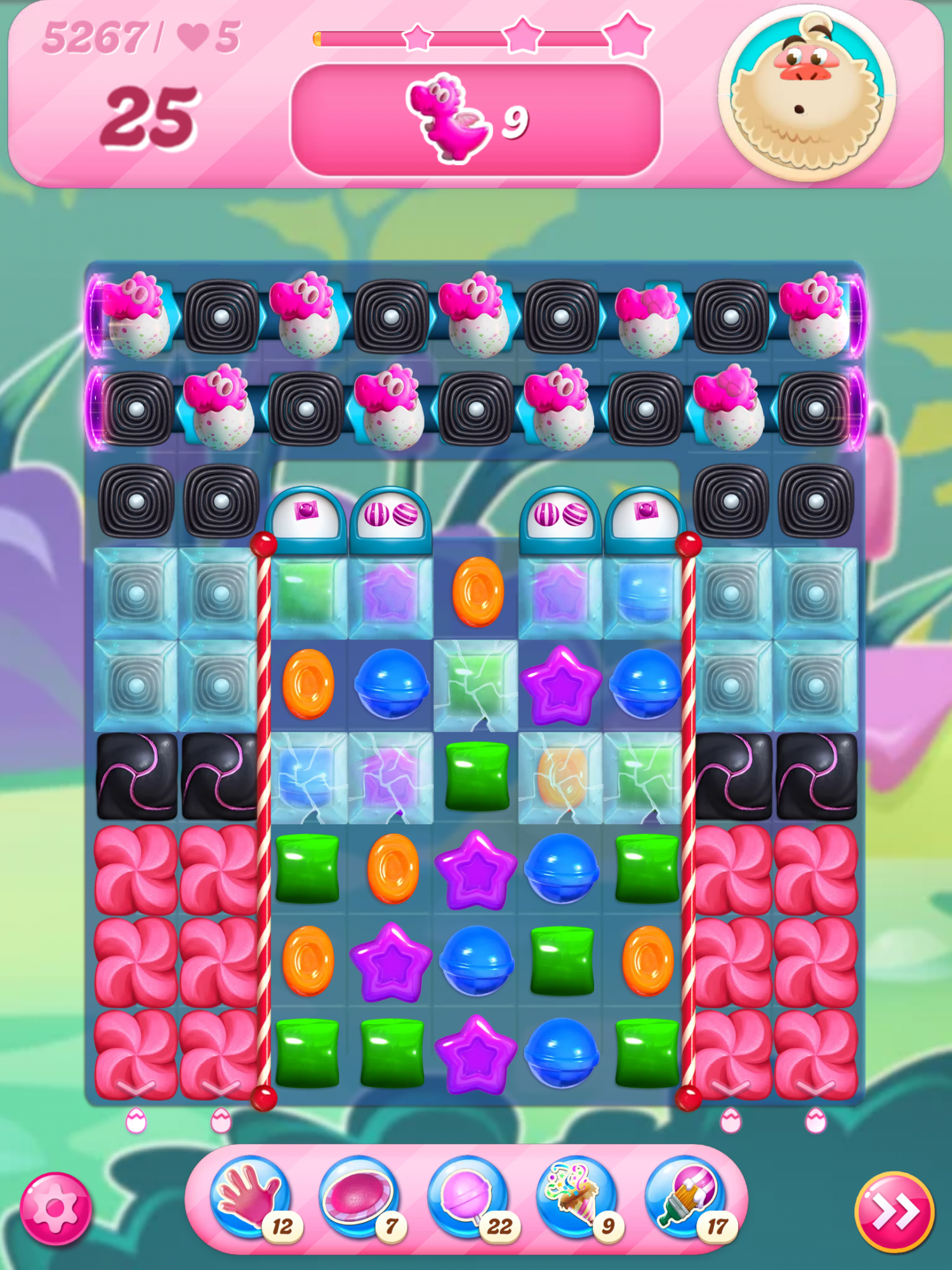Use the party popper booster with 9
Screen dimensions: 952x1270
(x=576, y=1197)
